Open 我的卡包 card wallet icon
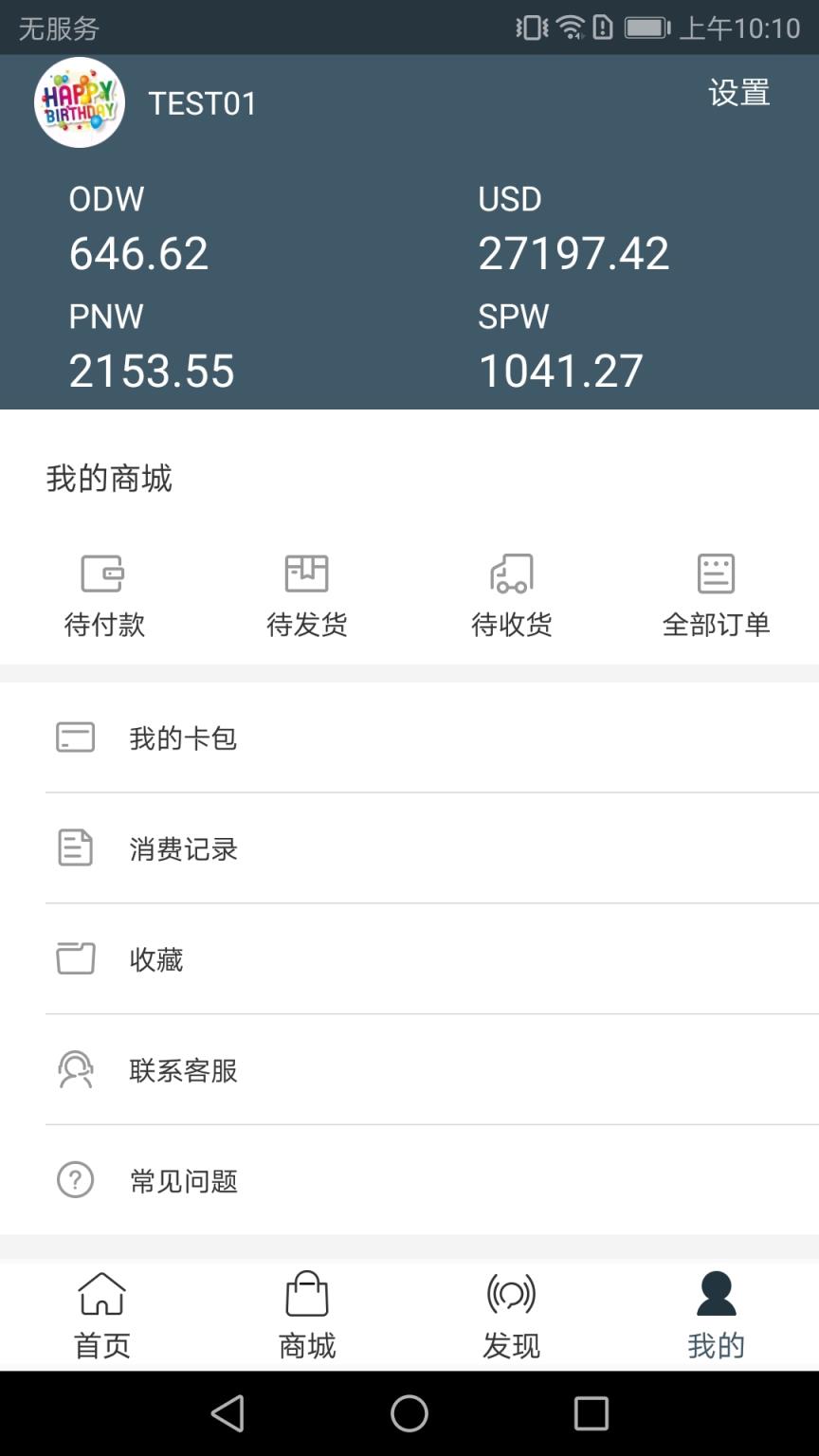The image size is (819, 1456). pyautogui.click(x=76, y=737)
